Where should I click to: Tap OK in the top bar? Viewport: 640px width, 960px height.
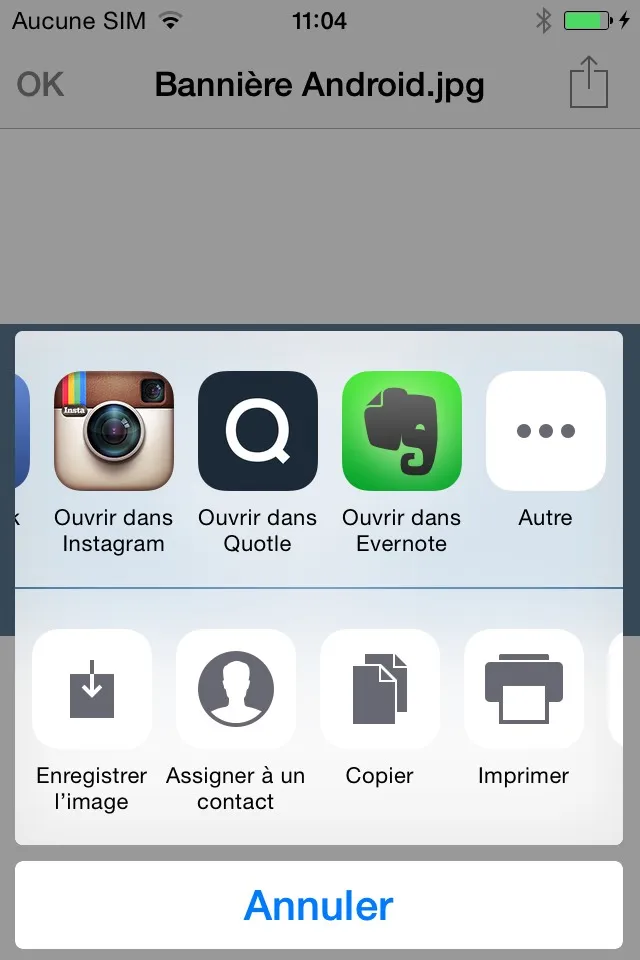click(x=41, y=85)
